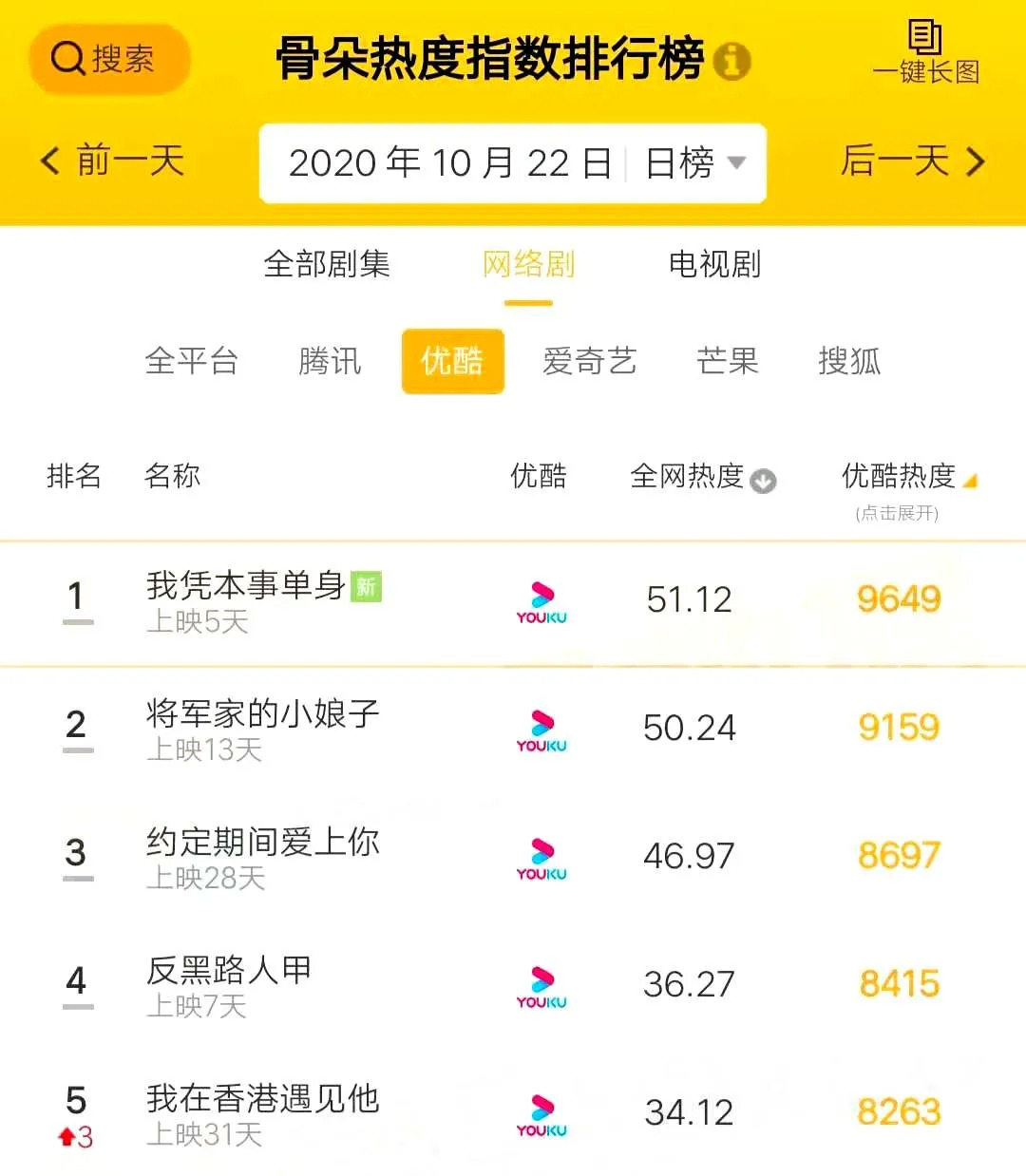Open the 2020年10月22日 date picker
This screenshot has width=1026, height=1176.
coord(449,163)
